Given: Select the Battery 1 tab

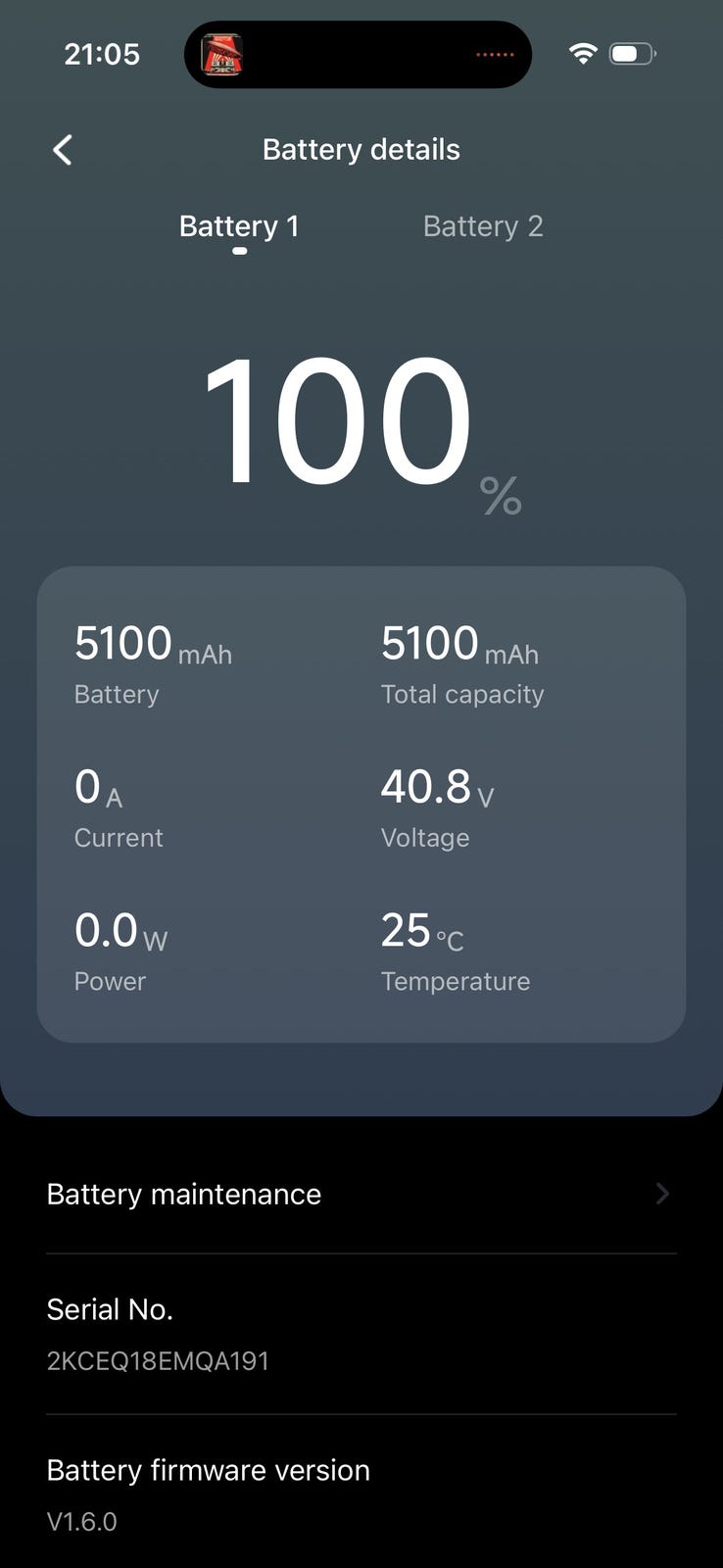Looking at the screenshot, I should tap(239, 226).
